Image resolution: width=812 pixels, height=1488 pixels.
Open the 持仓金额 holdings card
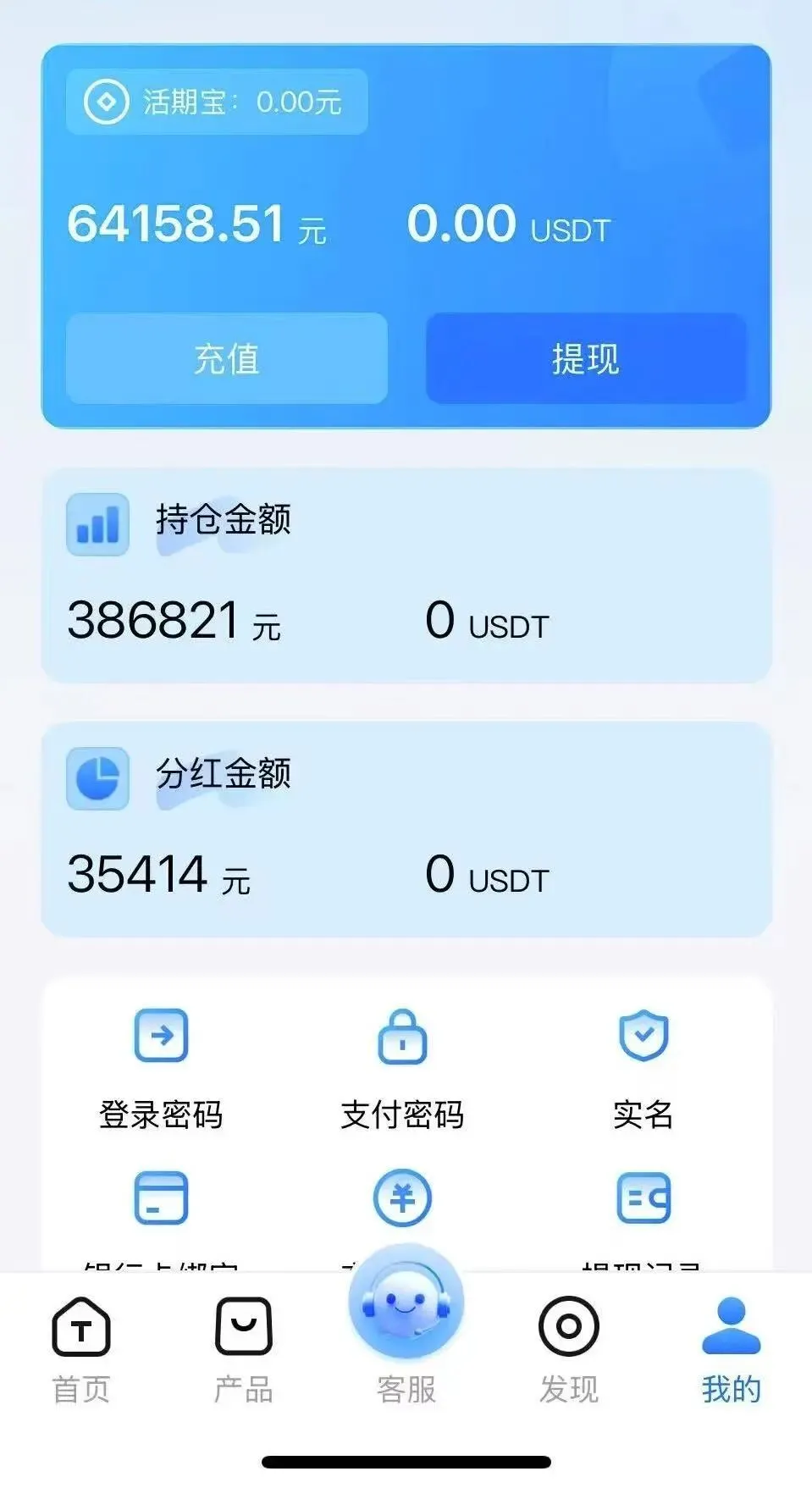pyautogui.click(x=406, y=576)
